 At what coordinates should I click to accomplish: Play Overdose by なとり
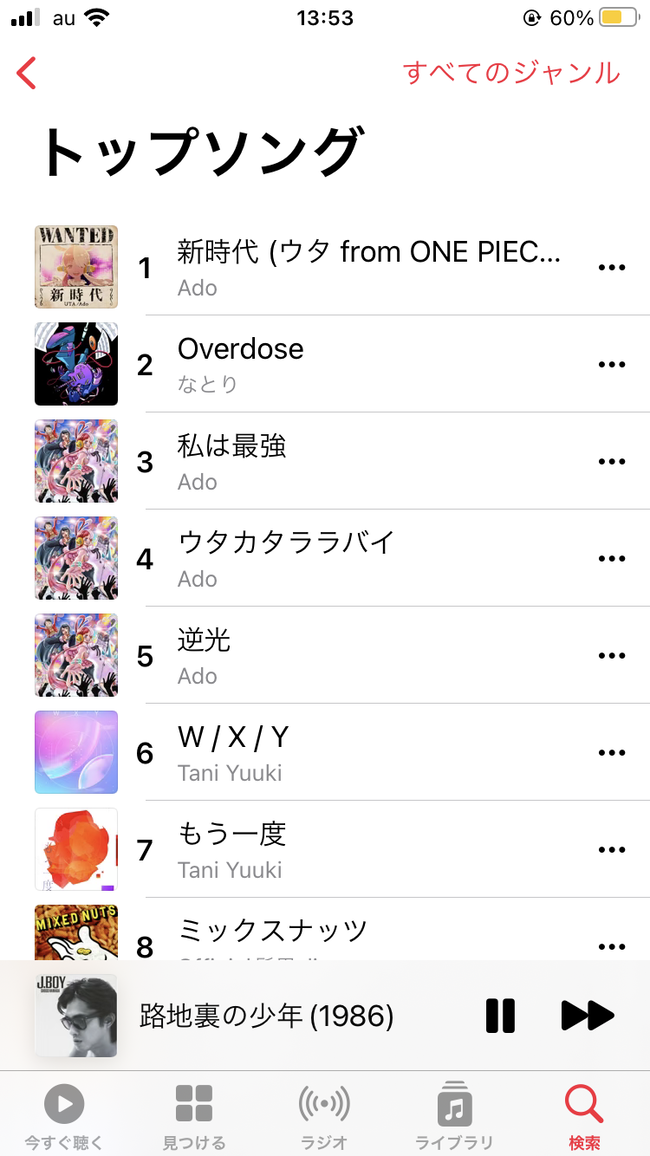coord(325,364)
